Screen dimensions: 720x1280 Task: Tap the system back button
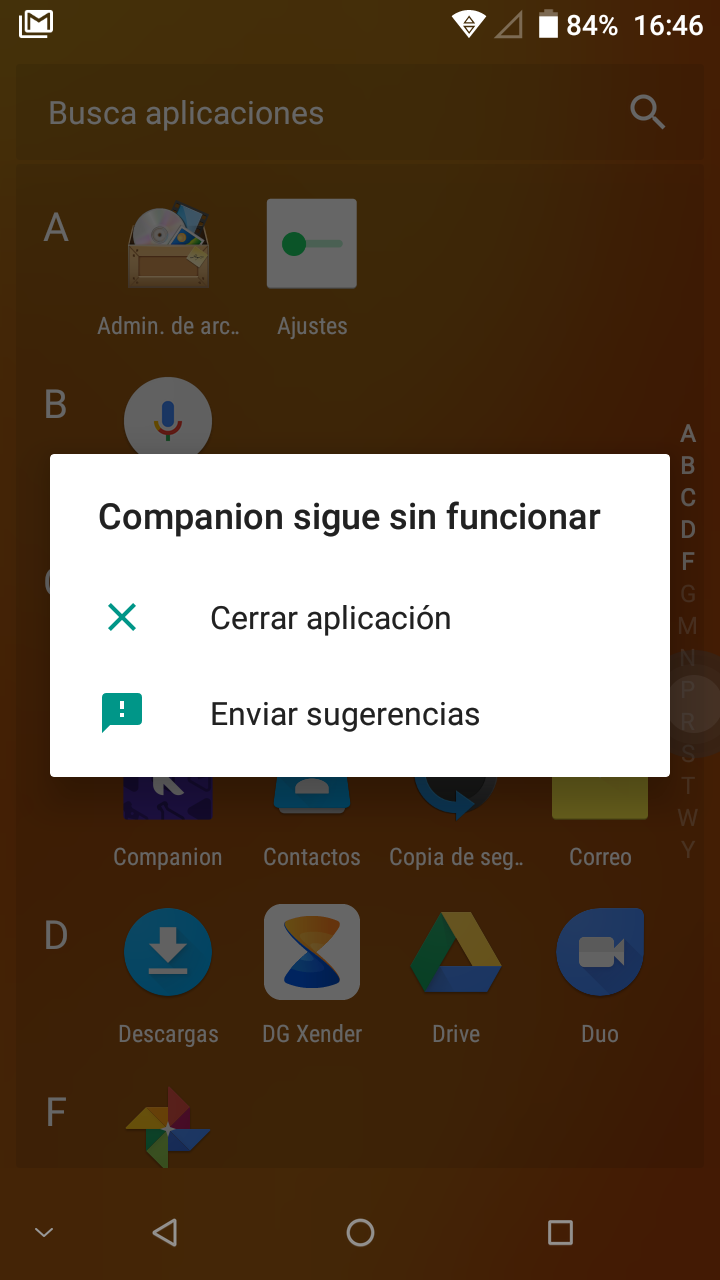click(165, 1232)
